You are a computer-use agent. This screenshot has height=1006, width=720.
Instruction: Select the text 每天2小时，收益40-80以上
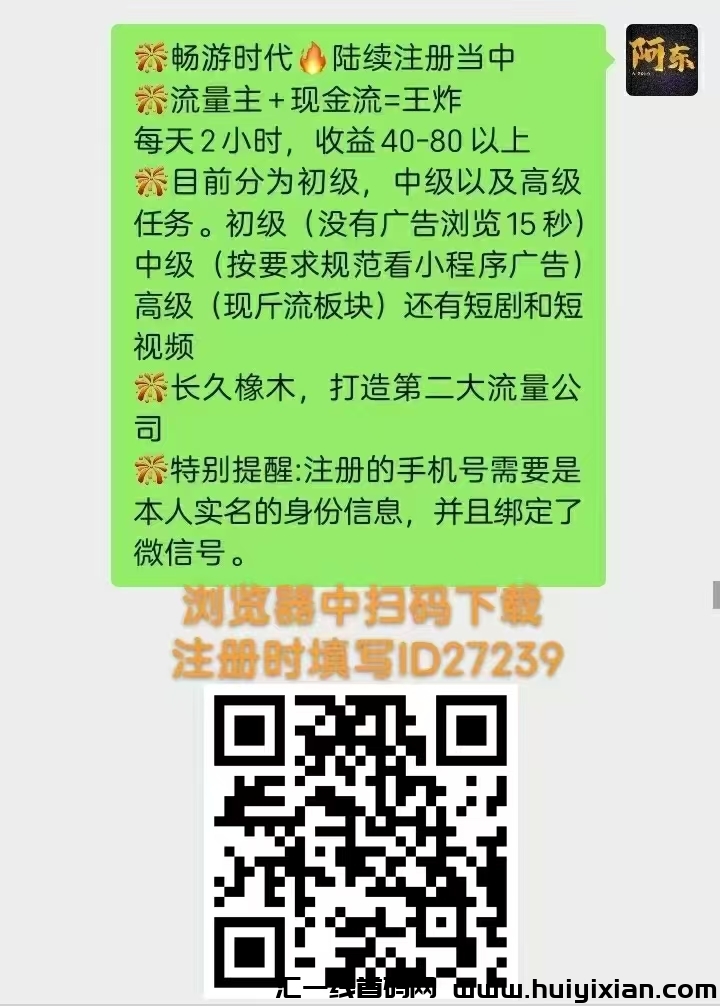click(330, 141)
